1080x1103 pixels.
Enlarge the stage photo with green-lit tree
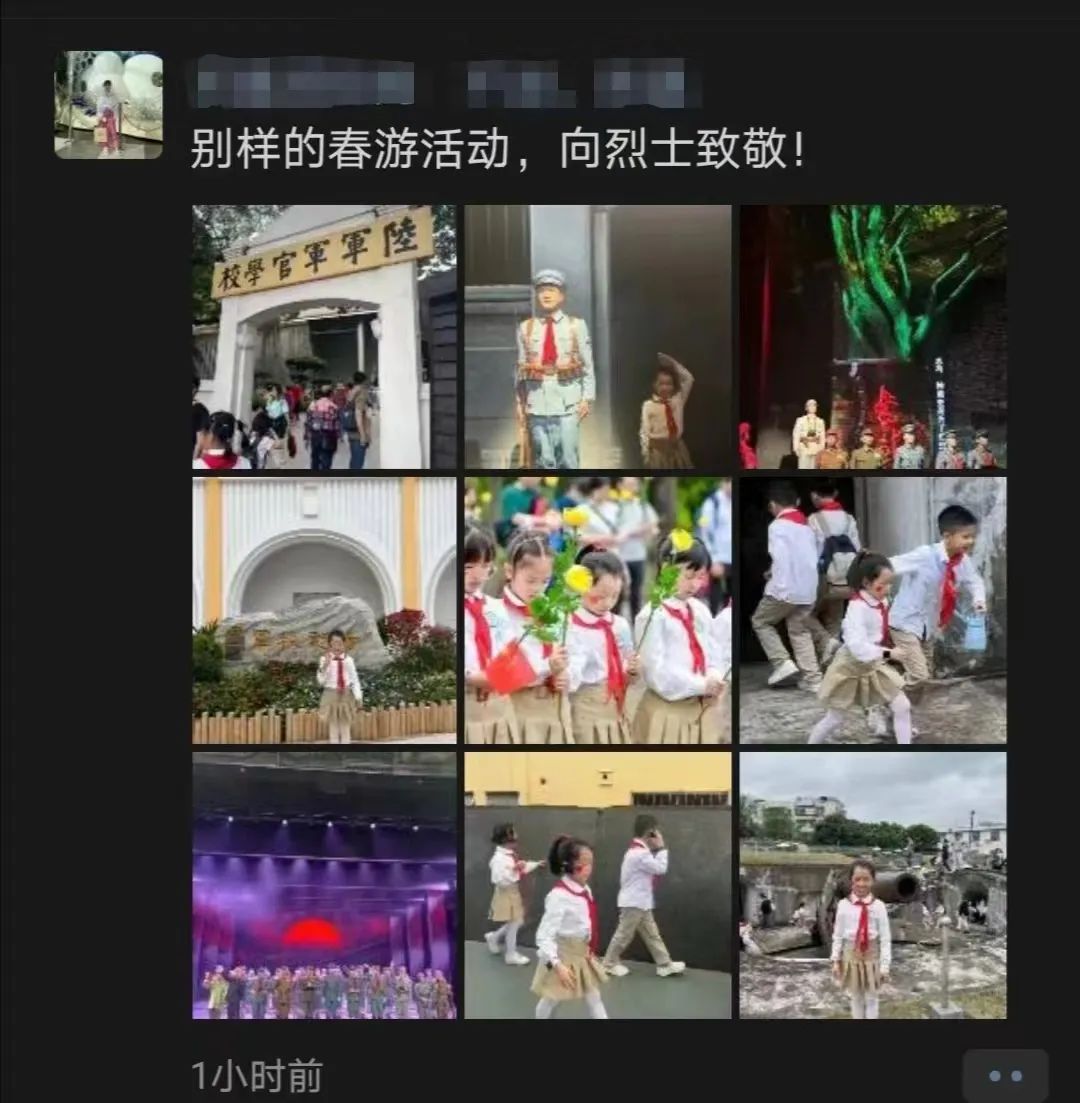[872, 337]
